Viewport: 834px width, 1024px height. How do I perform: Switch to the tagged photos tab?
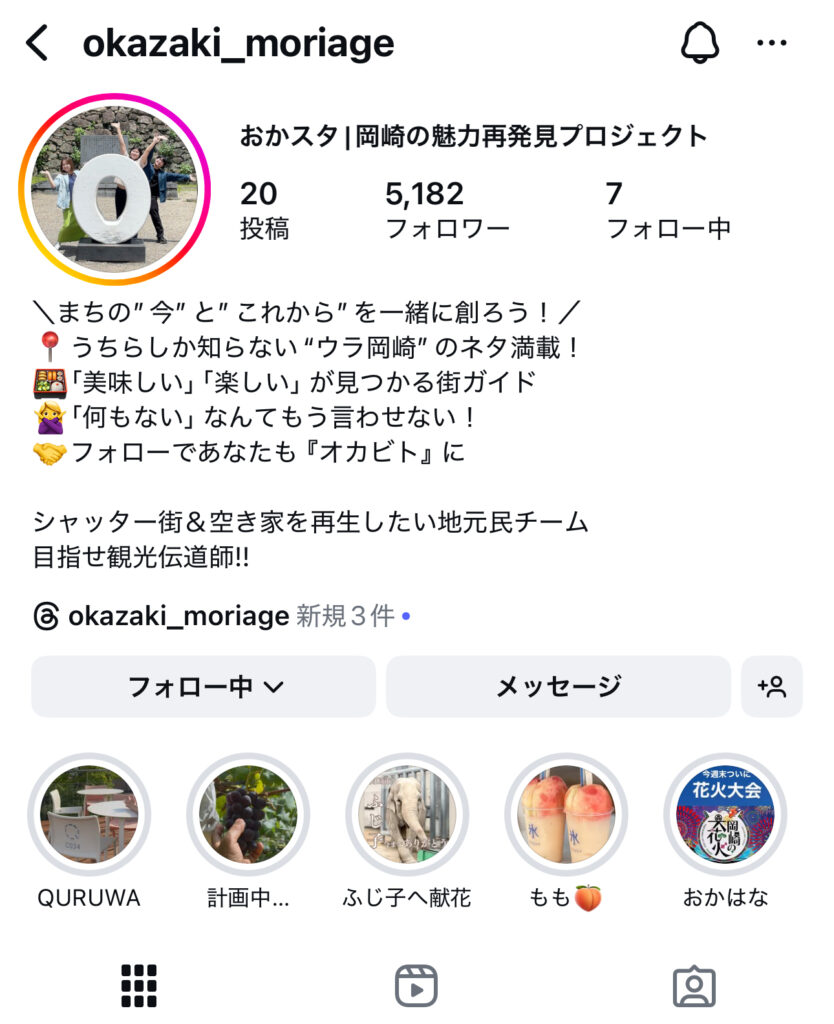pyautogui.click(x=694, y=985)
